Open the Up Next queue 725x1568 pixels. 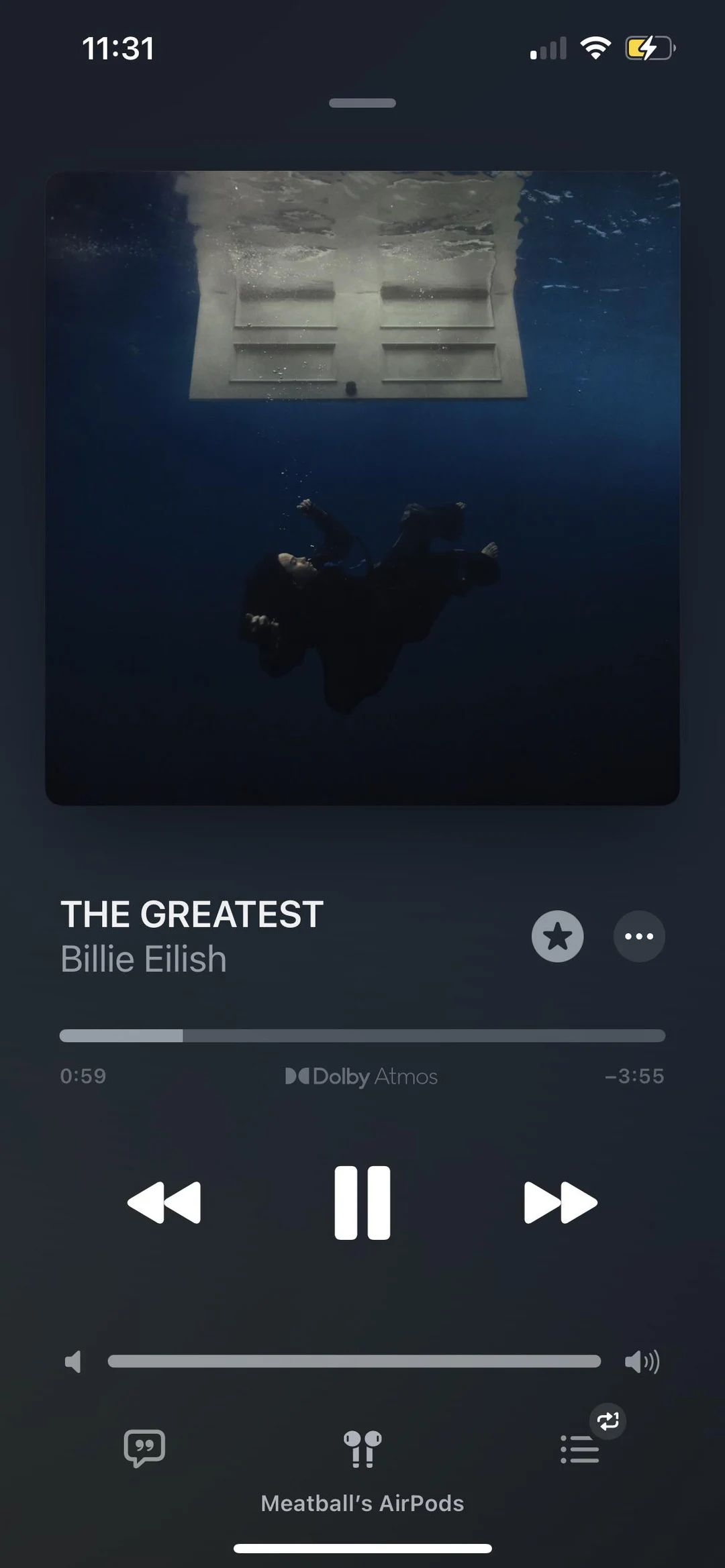(580, 1449)
